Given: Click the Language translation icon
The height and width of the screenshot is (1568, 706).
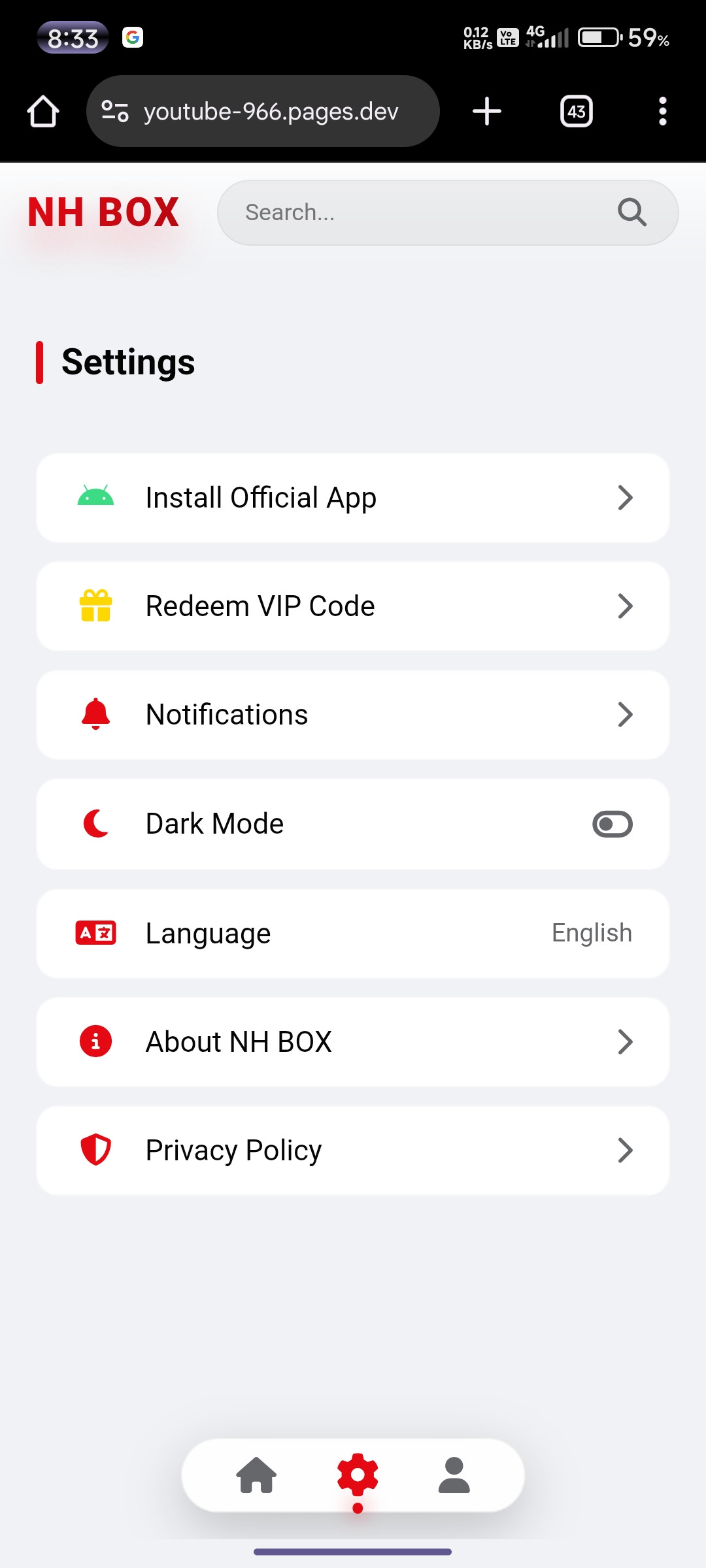Looking at the screenshot, I should (95, 932).
